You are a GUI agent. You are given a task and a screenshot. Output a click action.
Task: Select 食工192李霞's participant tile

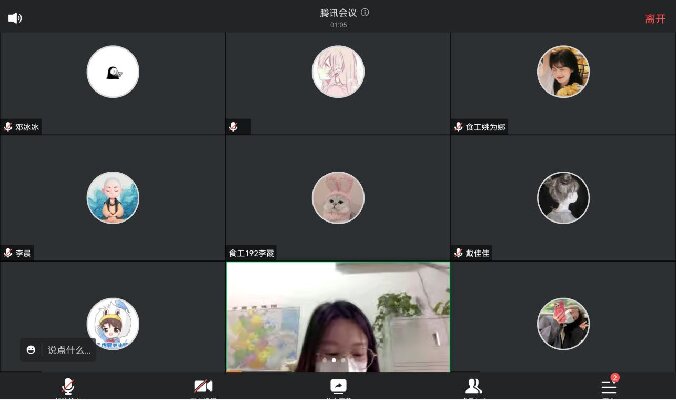pyautogui.click(x=338, y=197)
